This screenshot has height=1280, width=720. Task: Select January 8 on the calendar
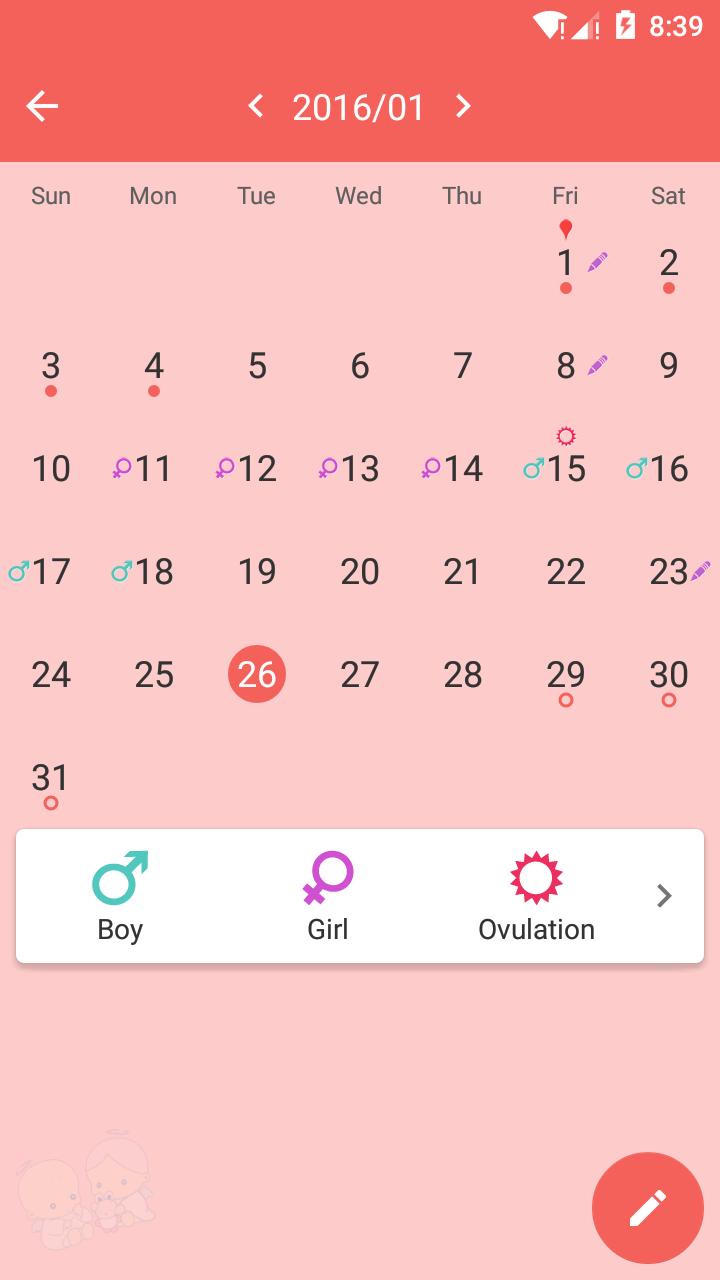pyautogui.click(x=566, y=366)
